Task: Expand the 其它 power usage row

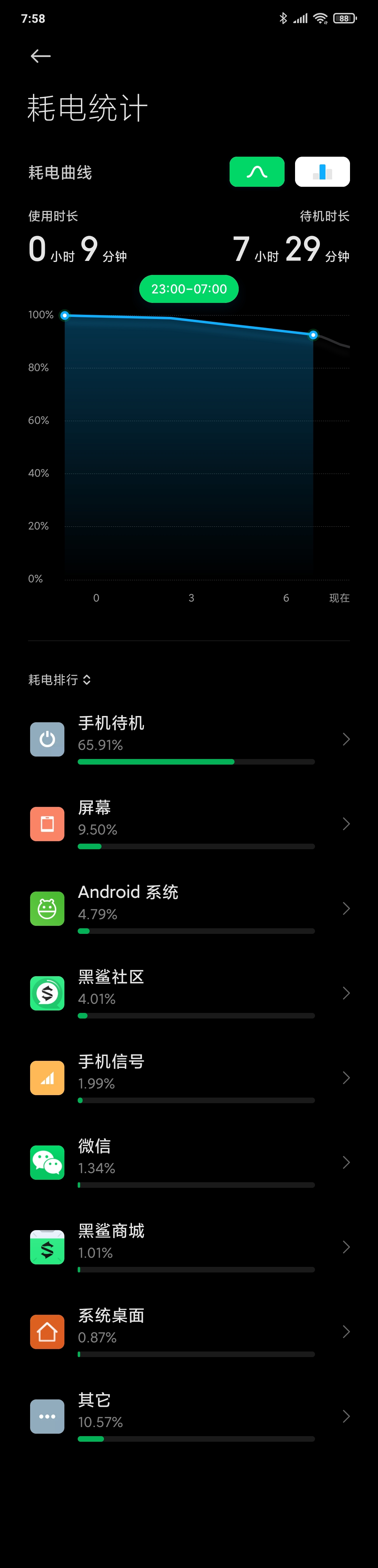Action: pos(189,1416)
